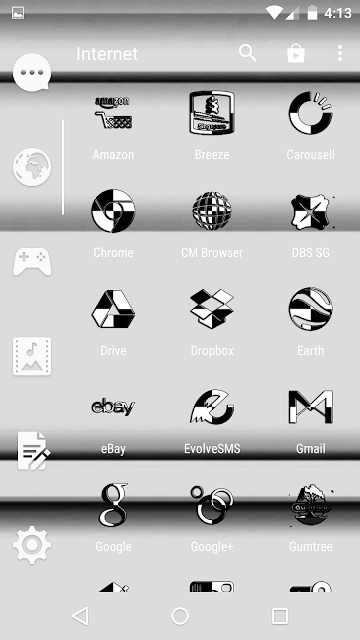Open the media category in sidebar
The height and width of the screenshot is (640, 360).
coord(32,356)
